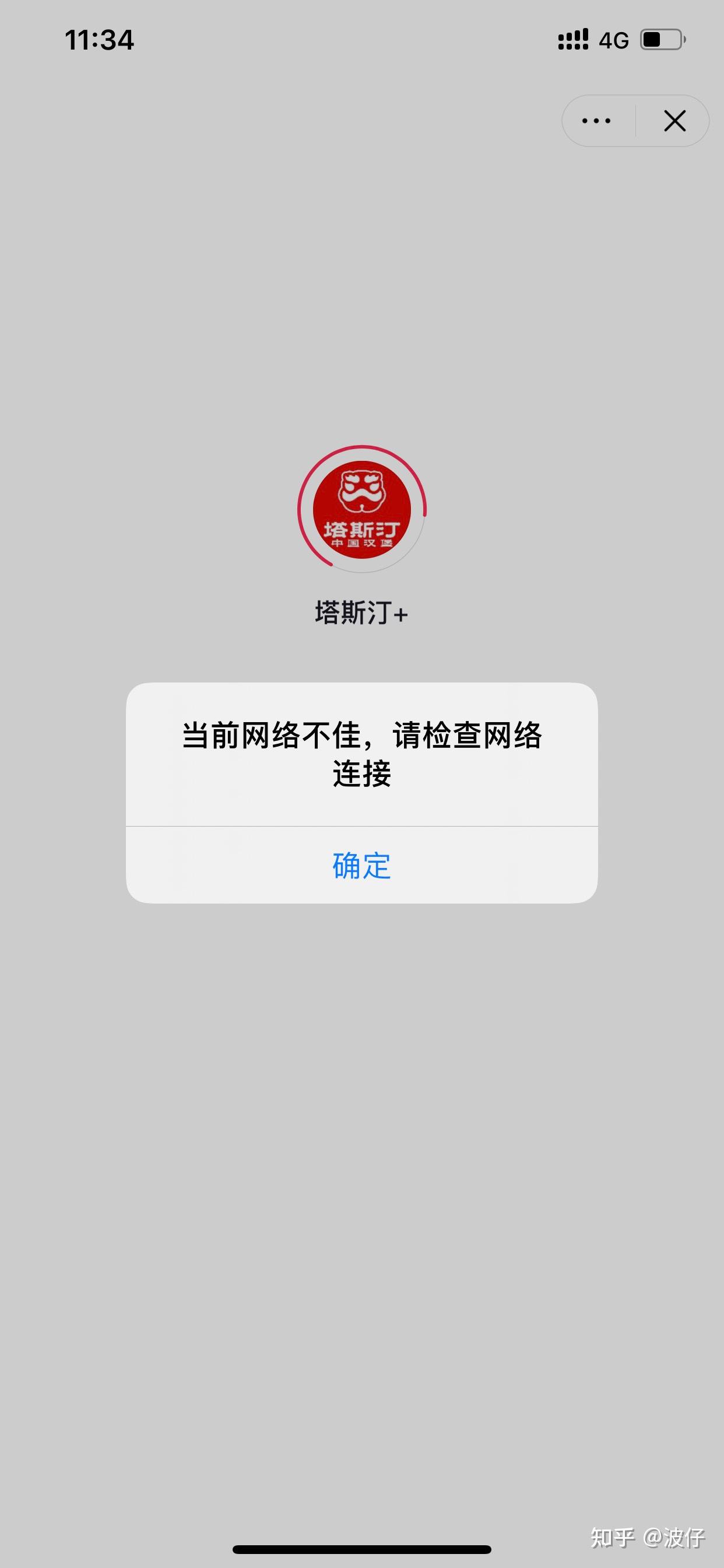
Task: Tap the home indicator bar at bottom
Action: [x=361, y=1549]
